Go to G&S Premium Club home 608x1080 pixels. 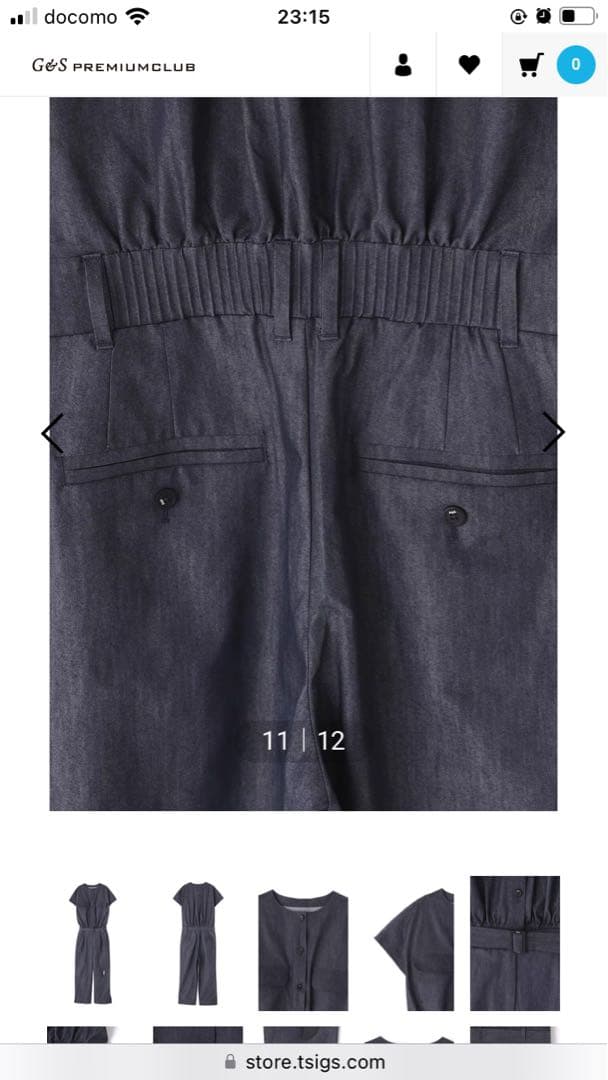(x=113, y=66)
